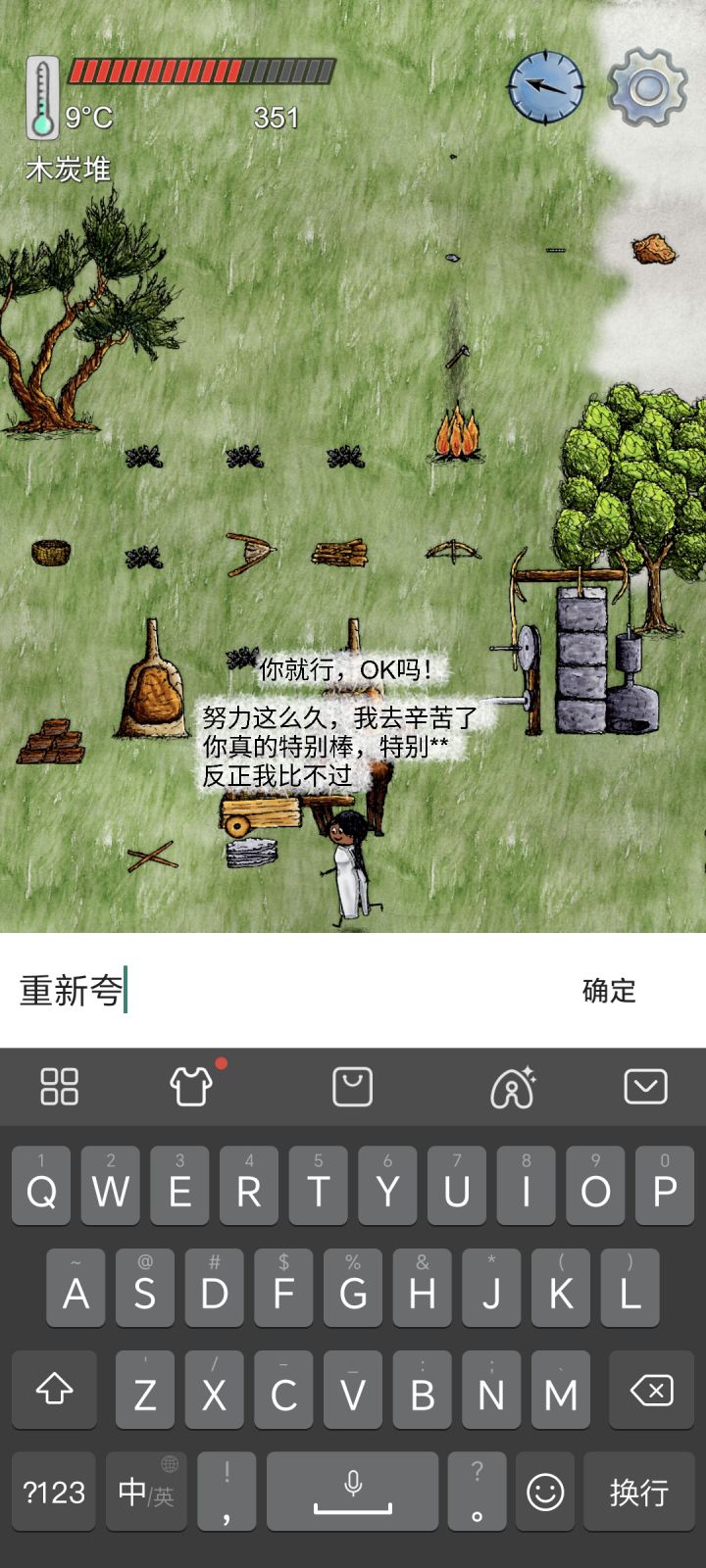Collapse the keyboard with the down chevron
Image resolution: width=706 pixels, height=1568 pixels.
coord(645,1086)
